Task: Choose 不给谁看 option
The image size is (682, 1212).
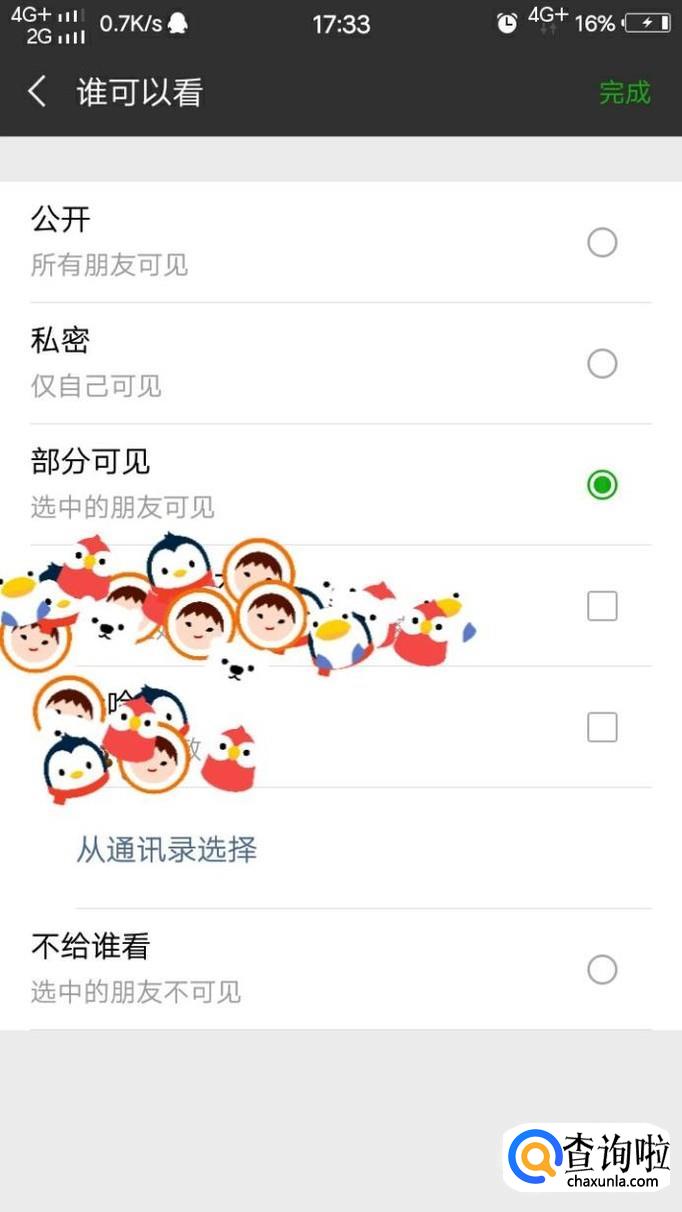Action: (x=341, y=969)
